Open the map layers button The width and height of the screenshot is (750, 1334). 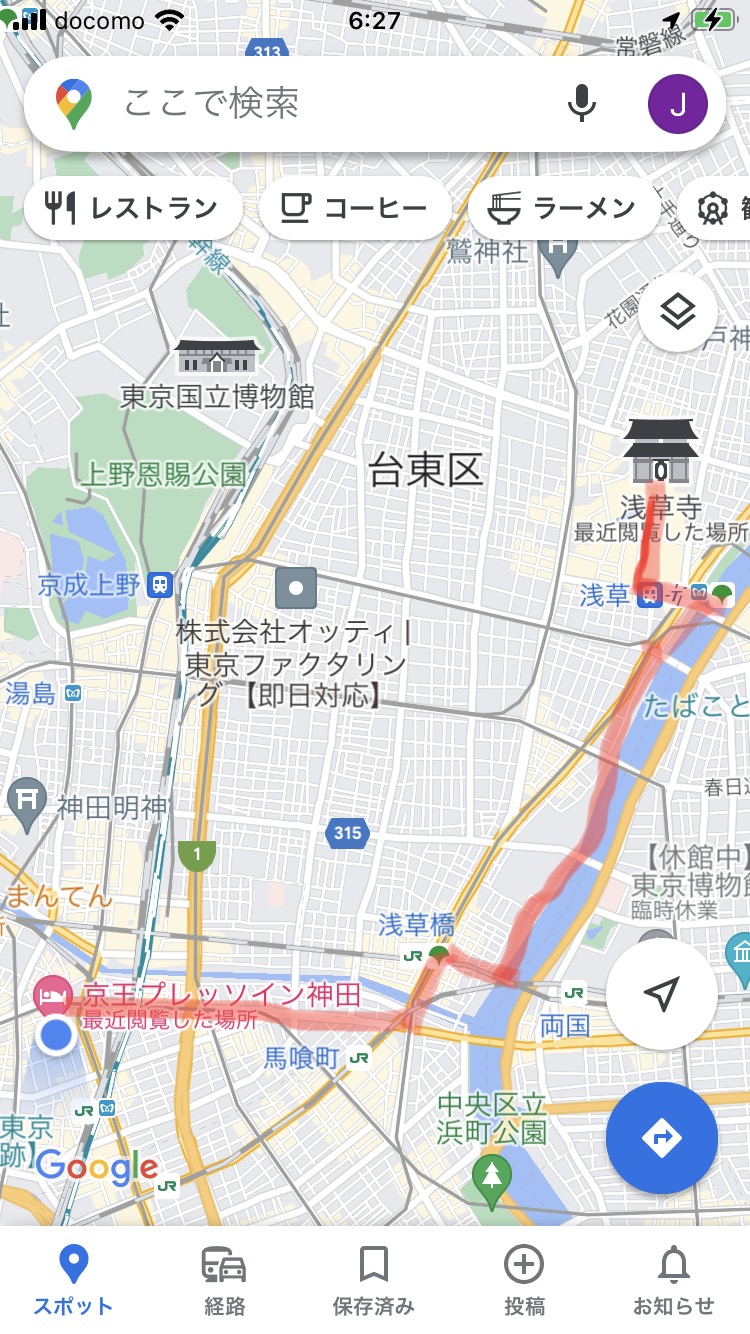point(678,312)
